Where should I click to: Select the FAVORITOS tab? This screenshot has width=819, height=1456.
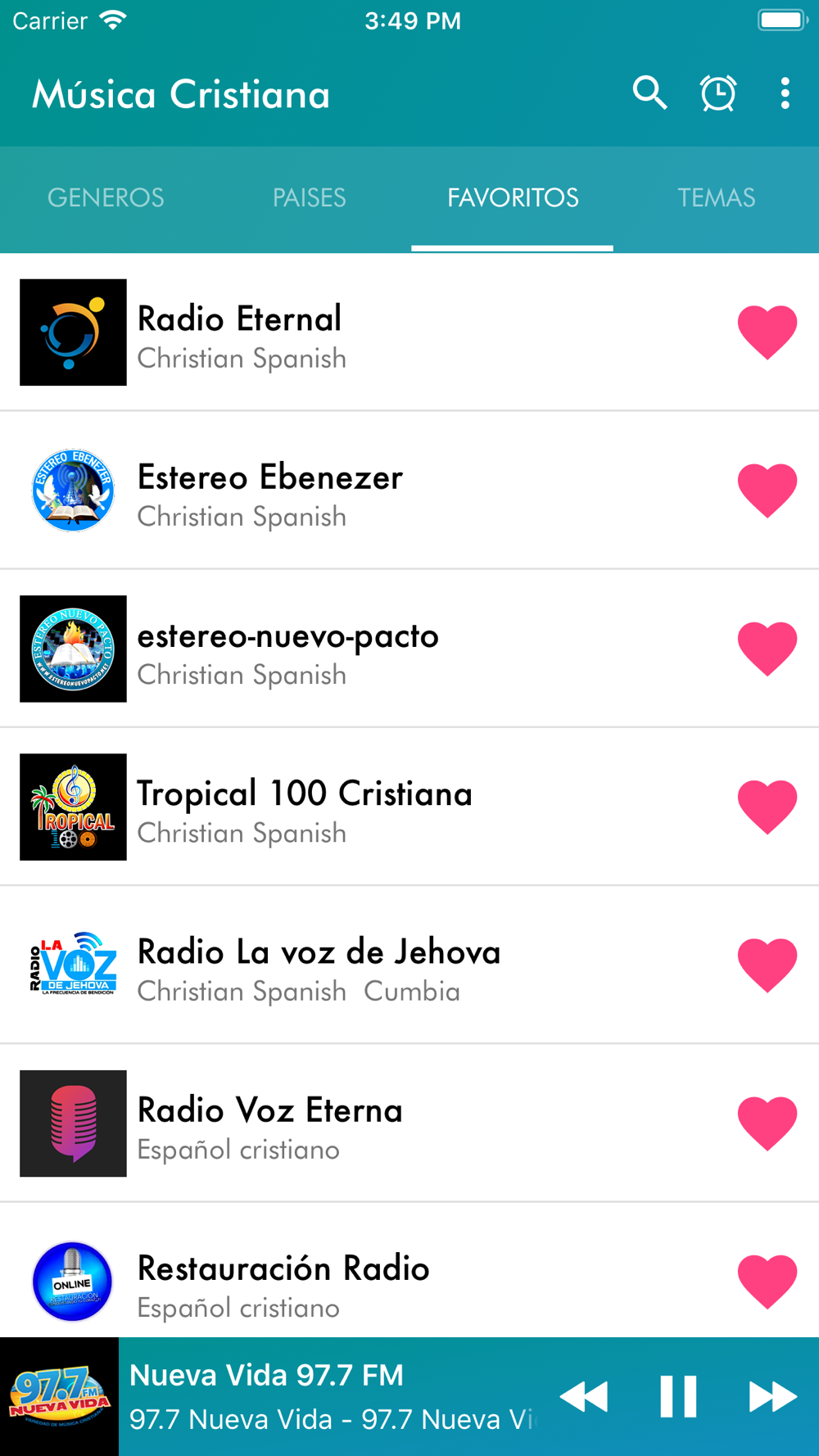pos(513,198)
